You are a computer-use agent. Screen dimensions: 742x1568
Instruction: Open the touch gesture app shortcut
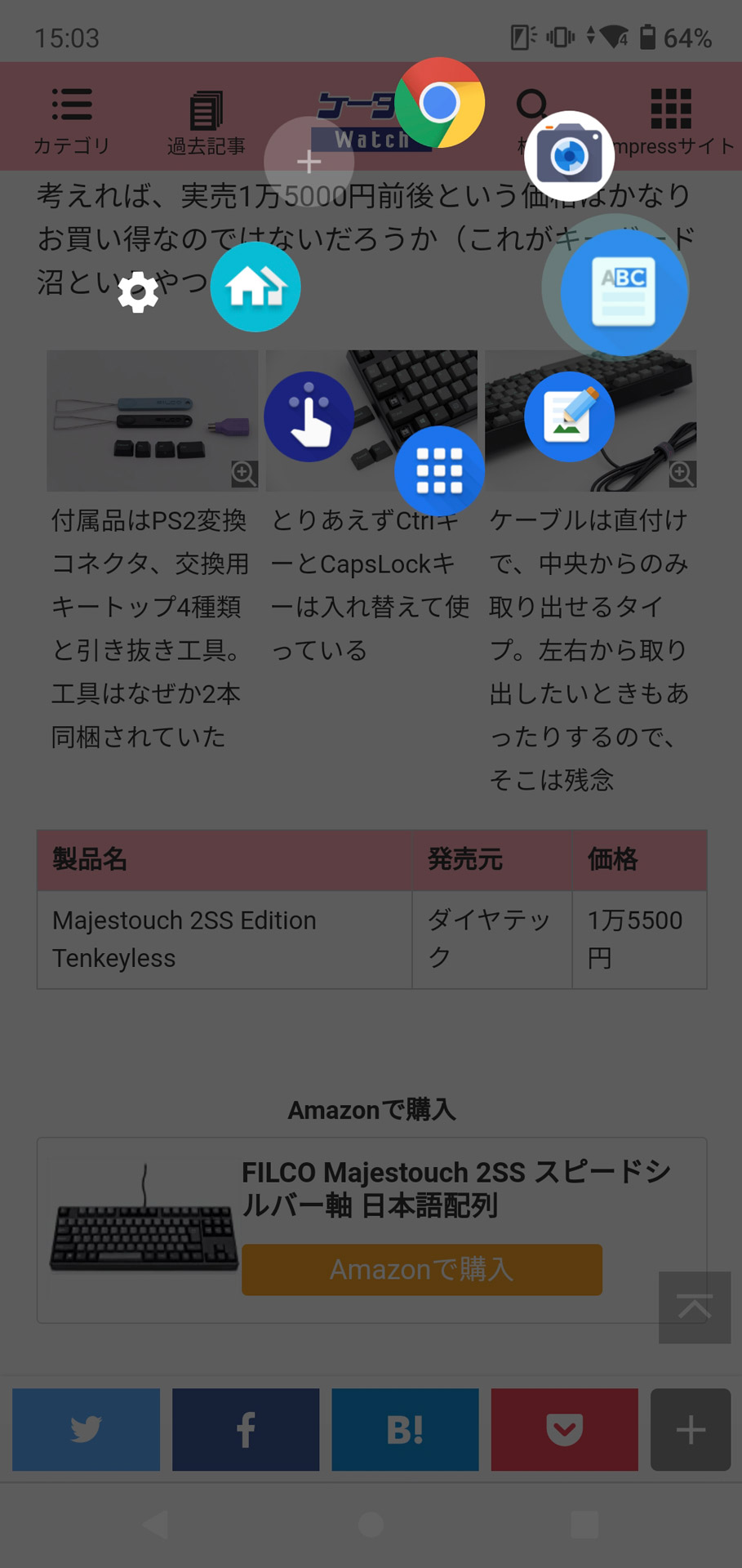pyautogui.click(x=309, y=416)
